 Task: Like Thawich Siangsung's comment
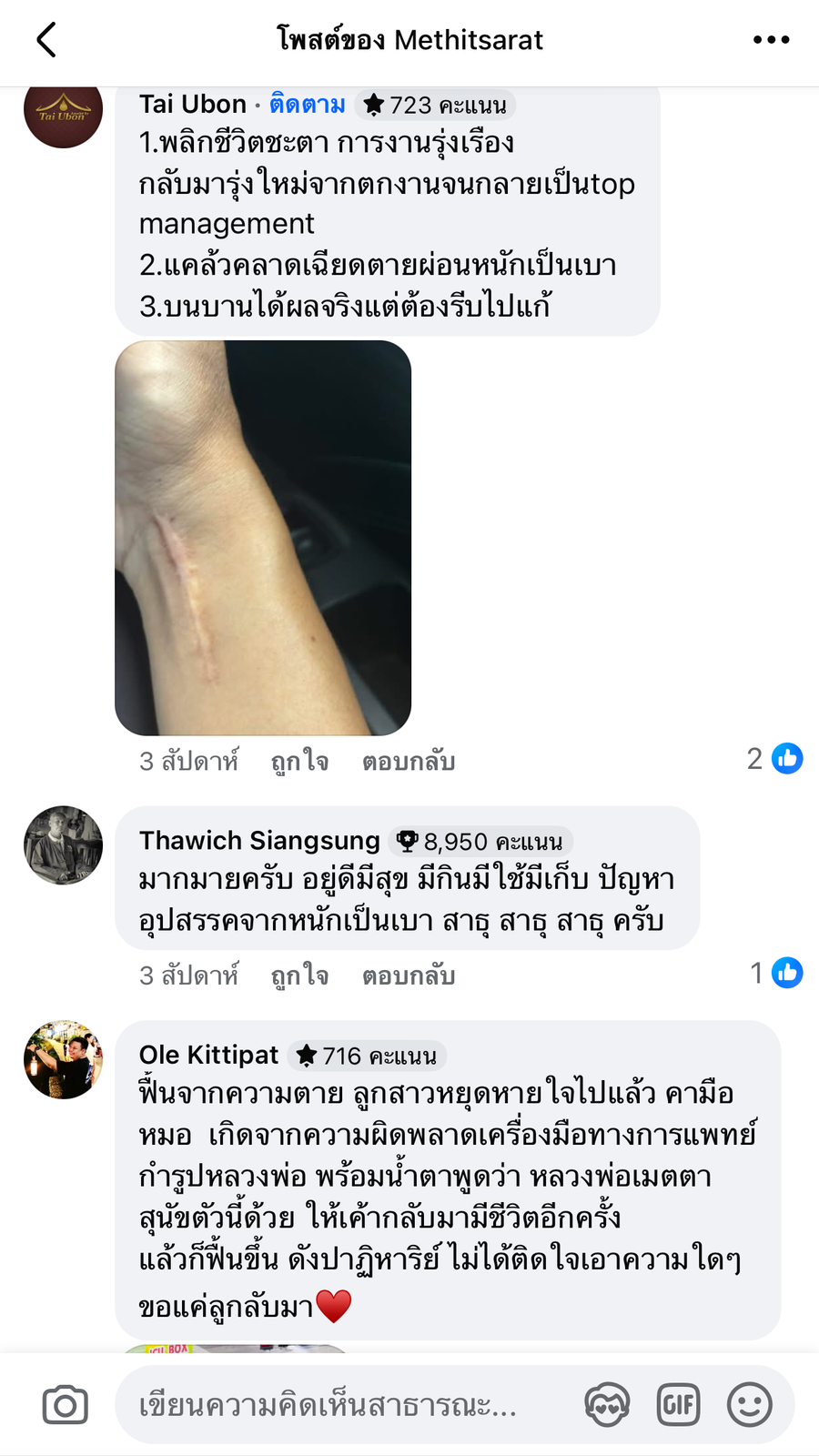pyautogui.click(x=299, y=976)
